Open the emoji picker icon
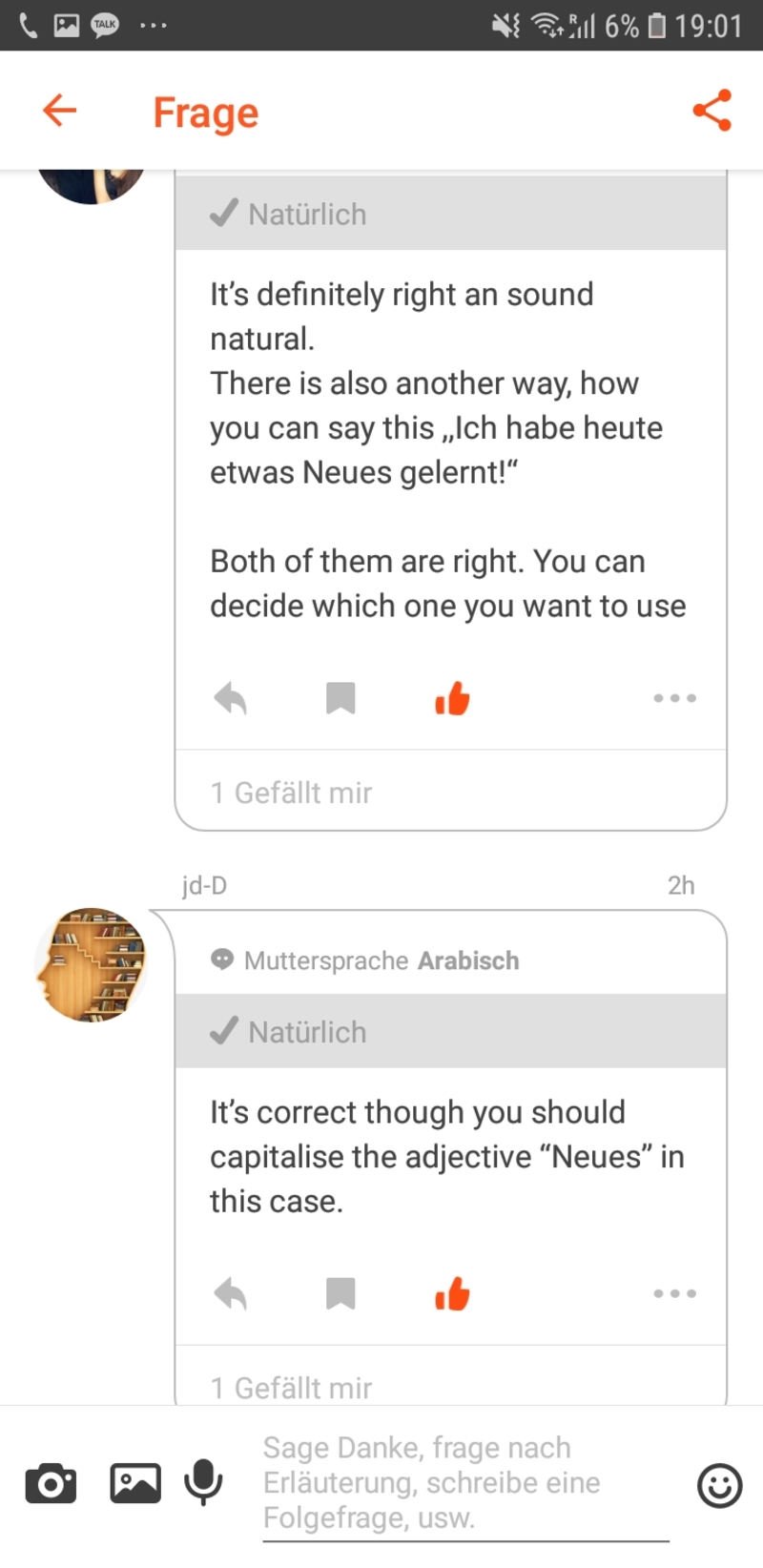The width and height of the screenshot is (763, 1568). click(719, 1485)
